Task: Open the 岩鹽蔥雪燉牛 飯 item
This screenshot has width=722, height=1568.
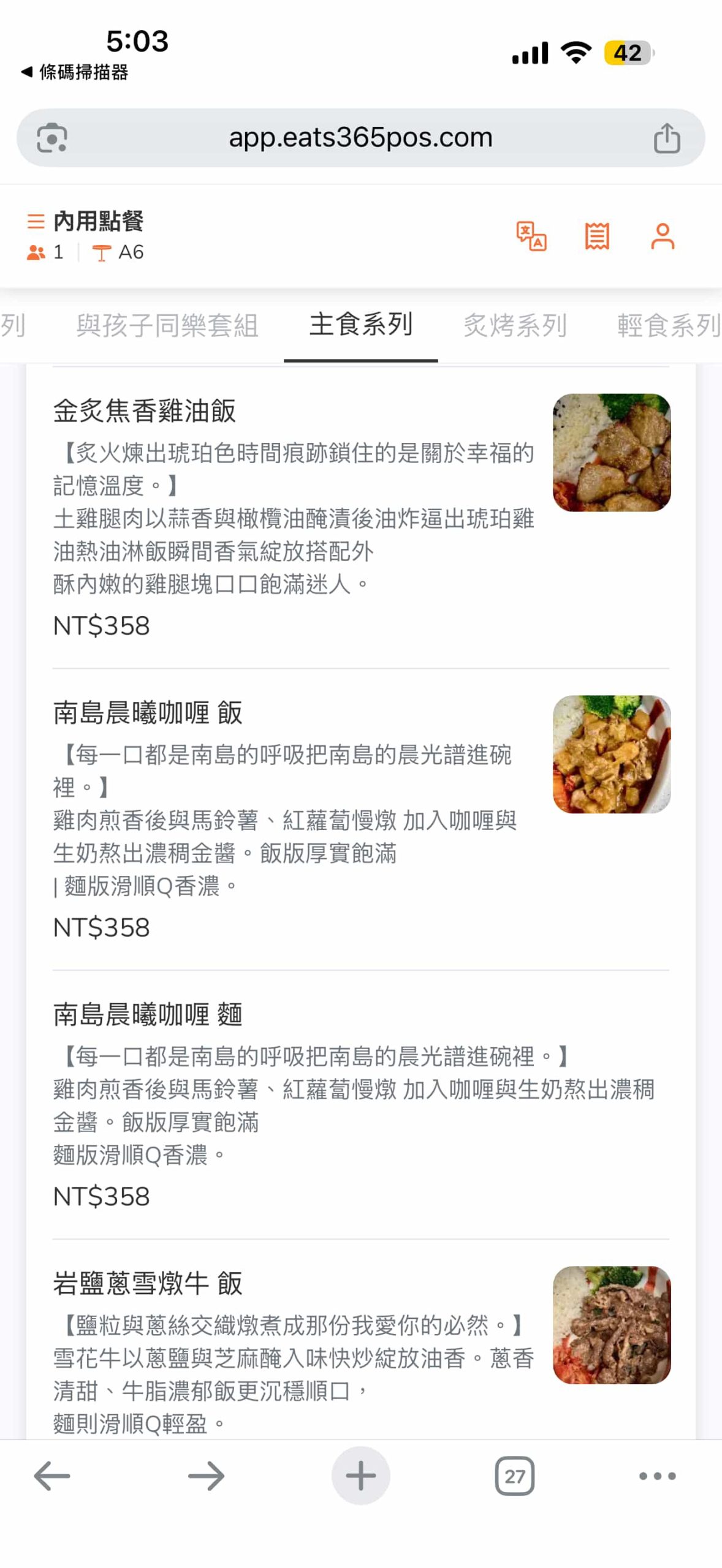Action: 148,1284
